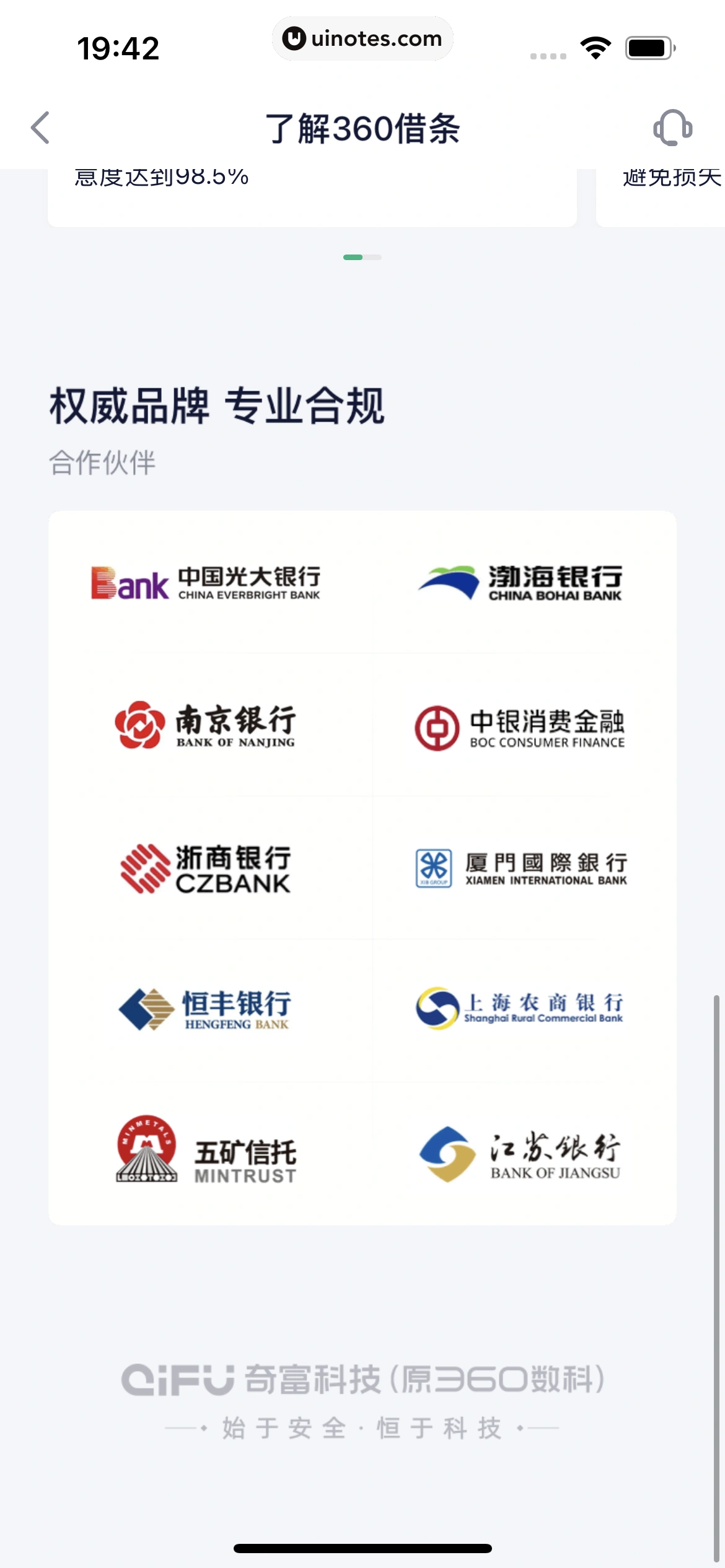Tap the uinotes.com pill at the top

point(362,38)
